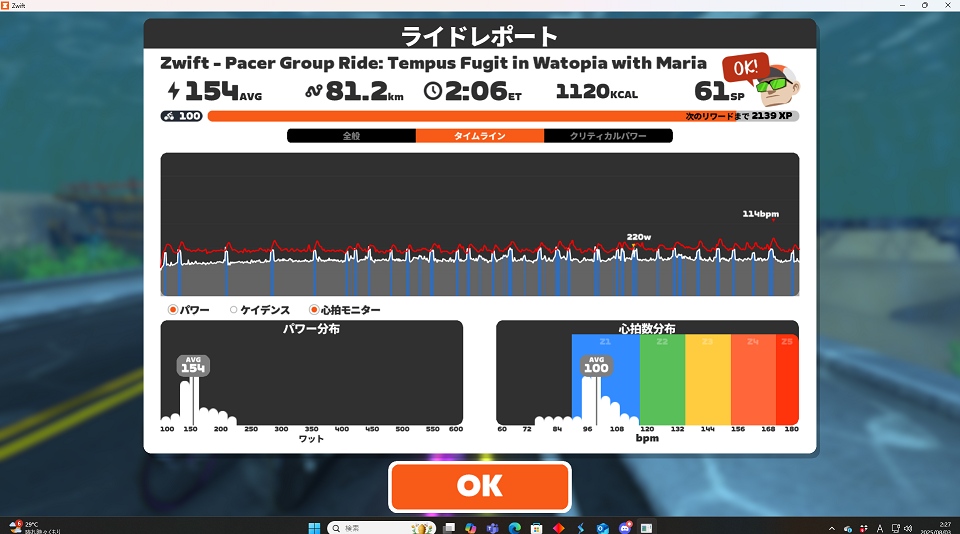Maximize the Zwift window
This screenshot has width=960, height=534.
923,6
